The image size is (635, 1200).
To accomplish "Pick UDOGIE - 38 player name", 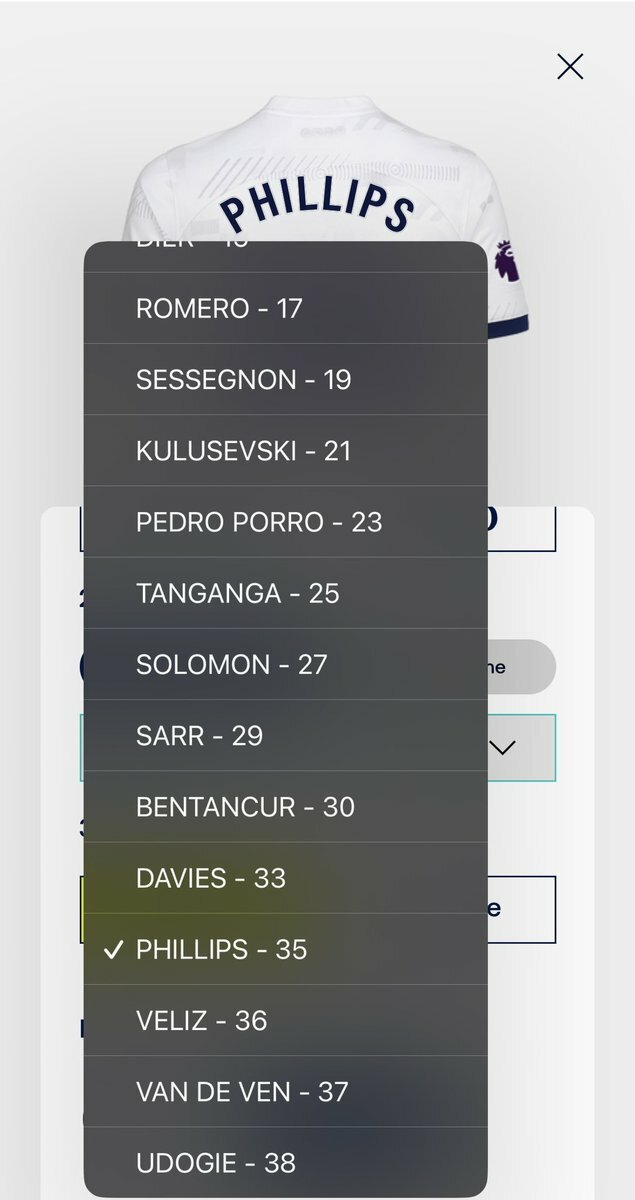I will (286, 1162).
